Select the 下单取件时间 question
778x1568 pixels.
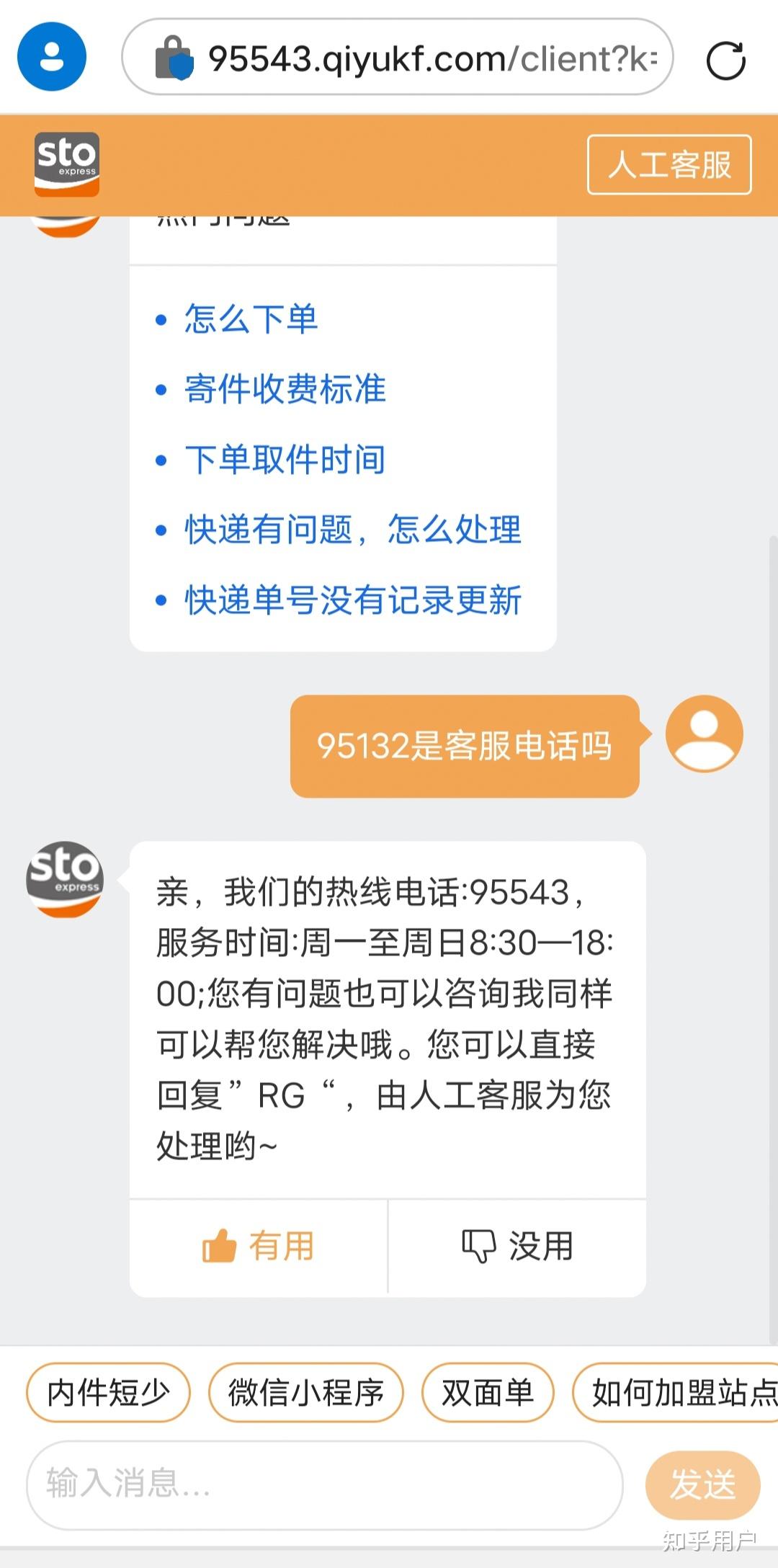click(x=285, y=459)
